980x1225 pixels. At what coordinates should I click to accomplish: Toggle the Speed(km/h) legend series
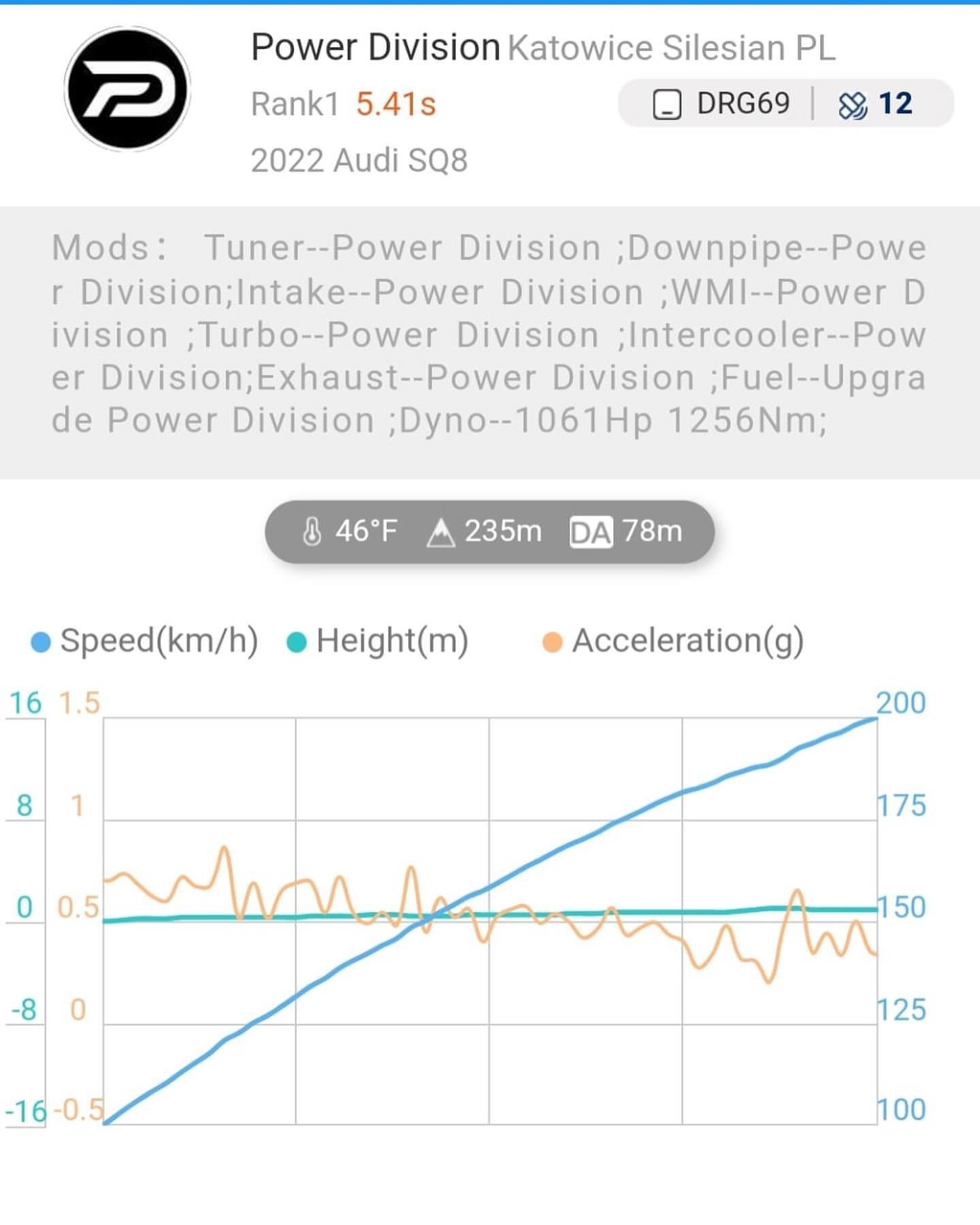click(x=146, y=641)
